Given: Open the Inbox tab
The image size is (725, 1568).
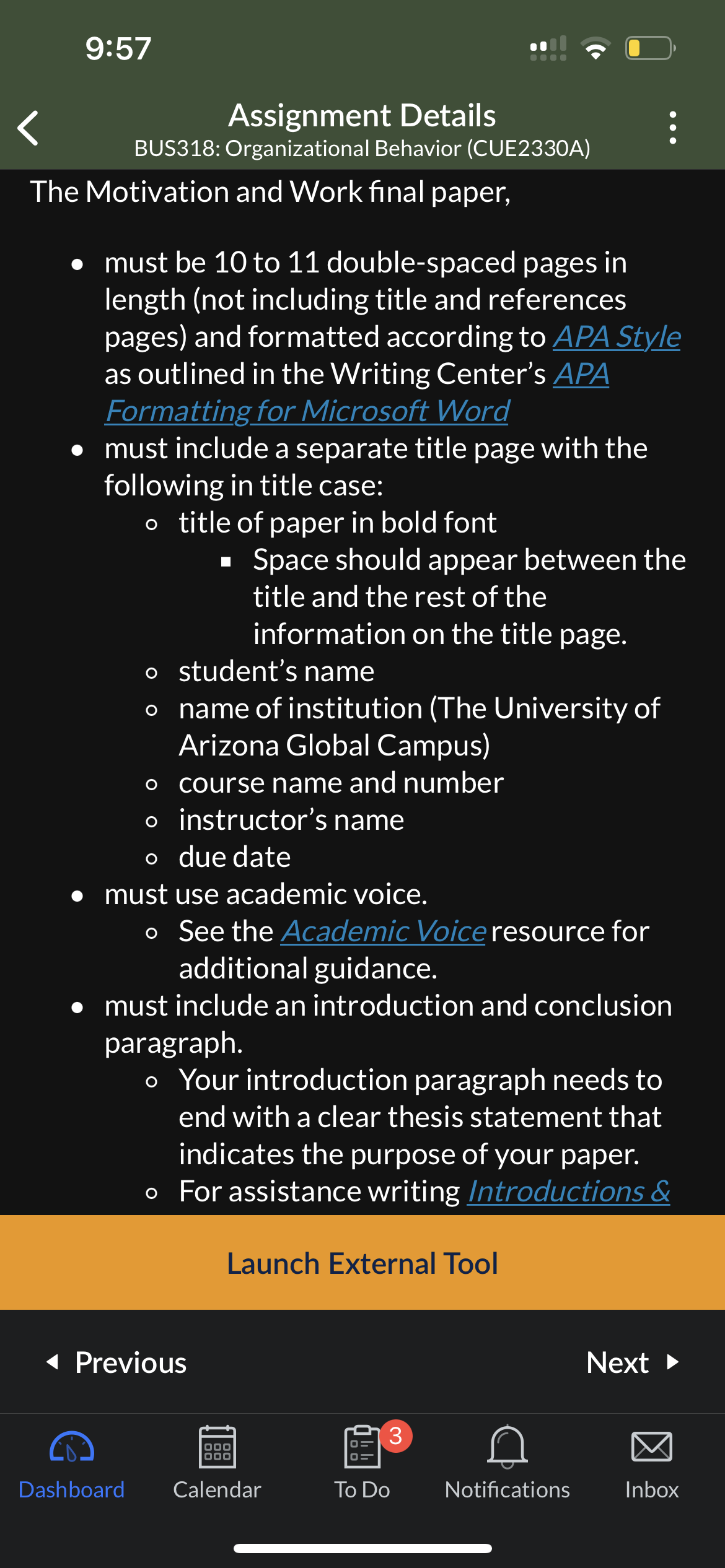Looking at the screenshot, I should click(x=652, y=1462).
